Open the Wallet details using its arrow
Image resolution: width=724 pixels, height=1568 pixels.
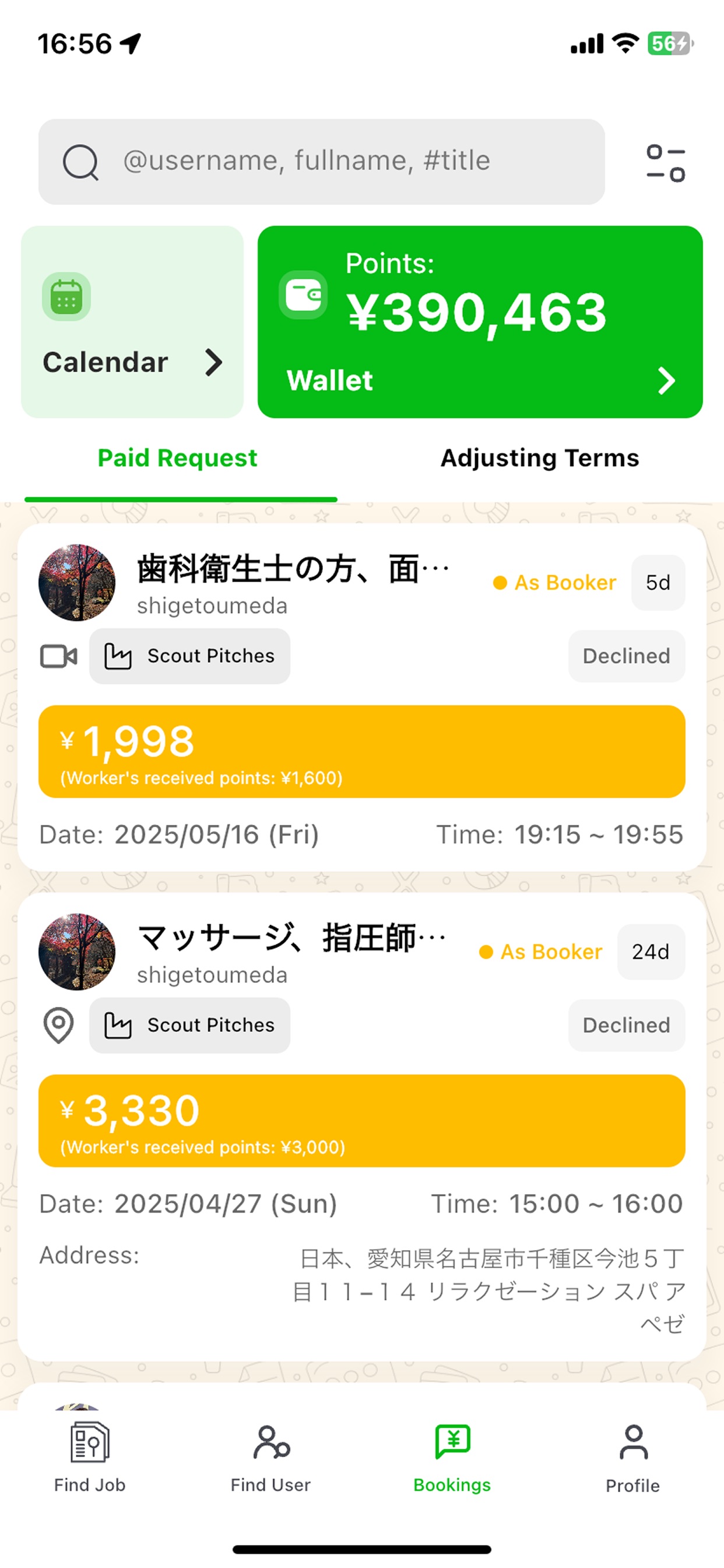click(x=666, y=381)
